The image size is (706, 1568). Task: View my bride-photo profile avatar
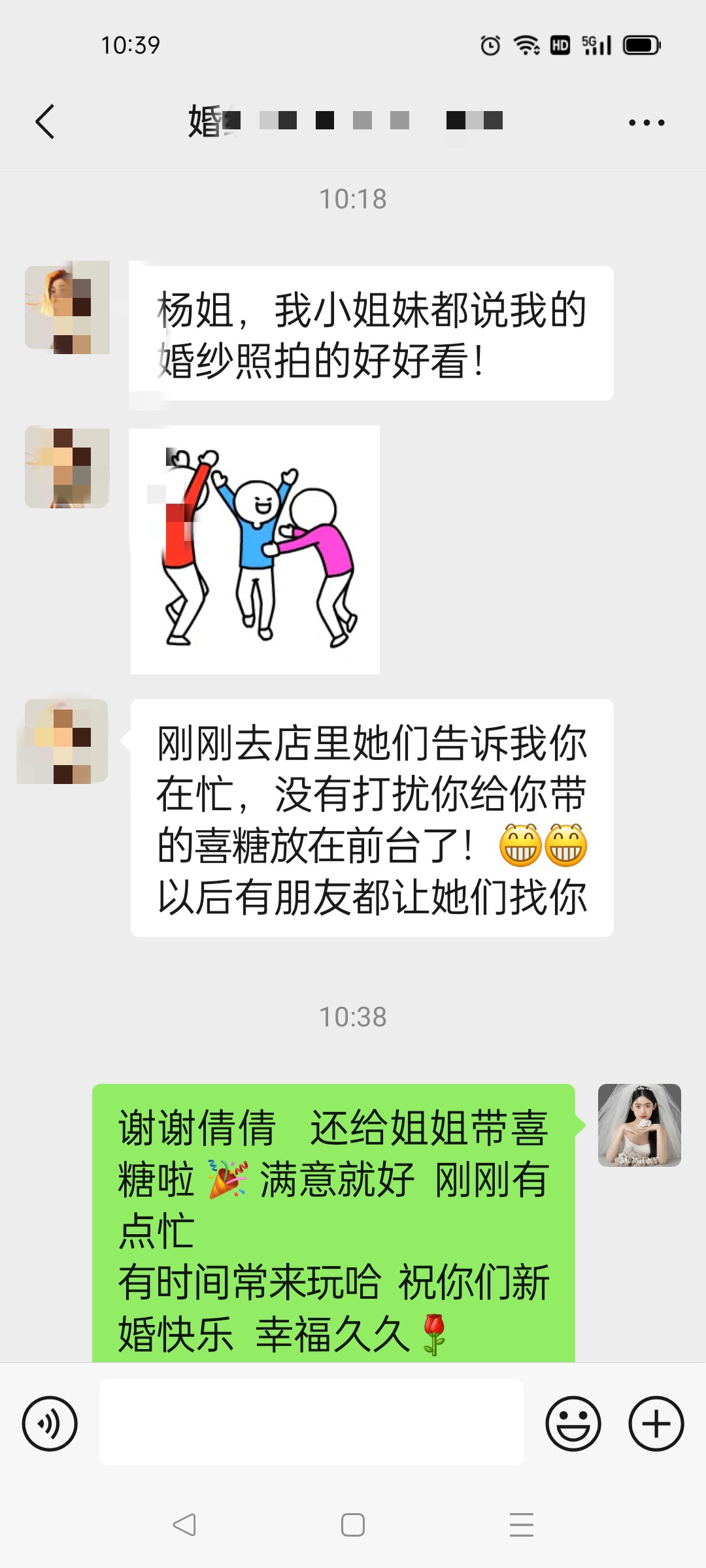(x=639, y=1125)
